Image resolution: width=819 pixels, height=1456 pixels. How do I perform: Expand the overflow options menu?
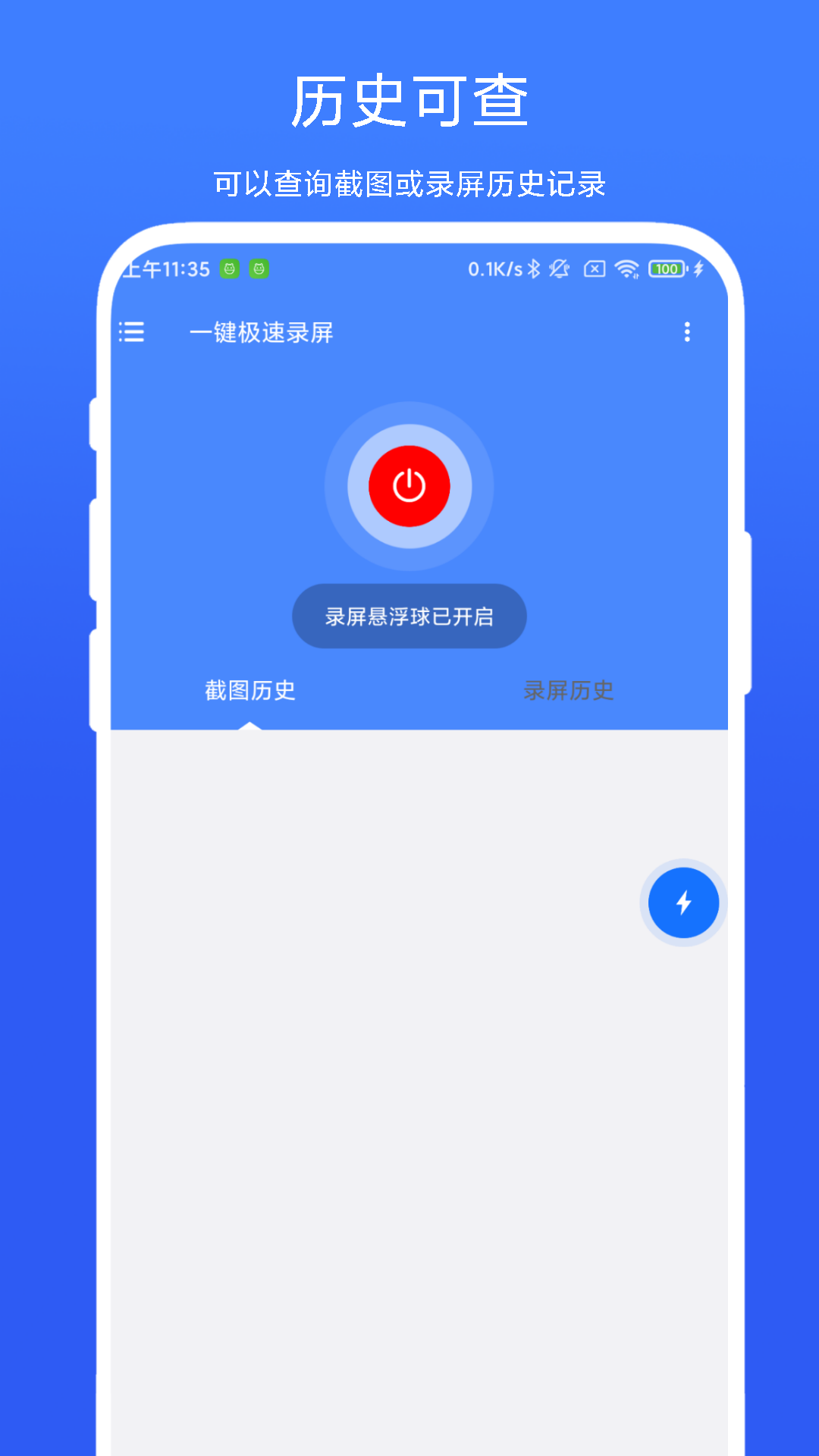click(x=687, y=333)
